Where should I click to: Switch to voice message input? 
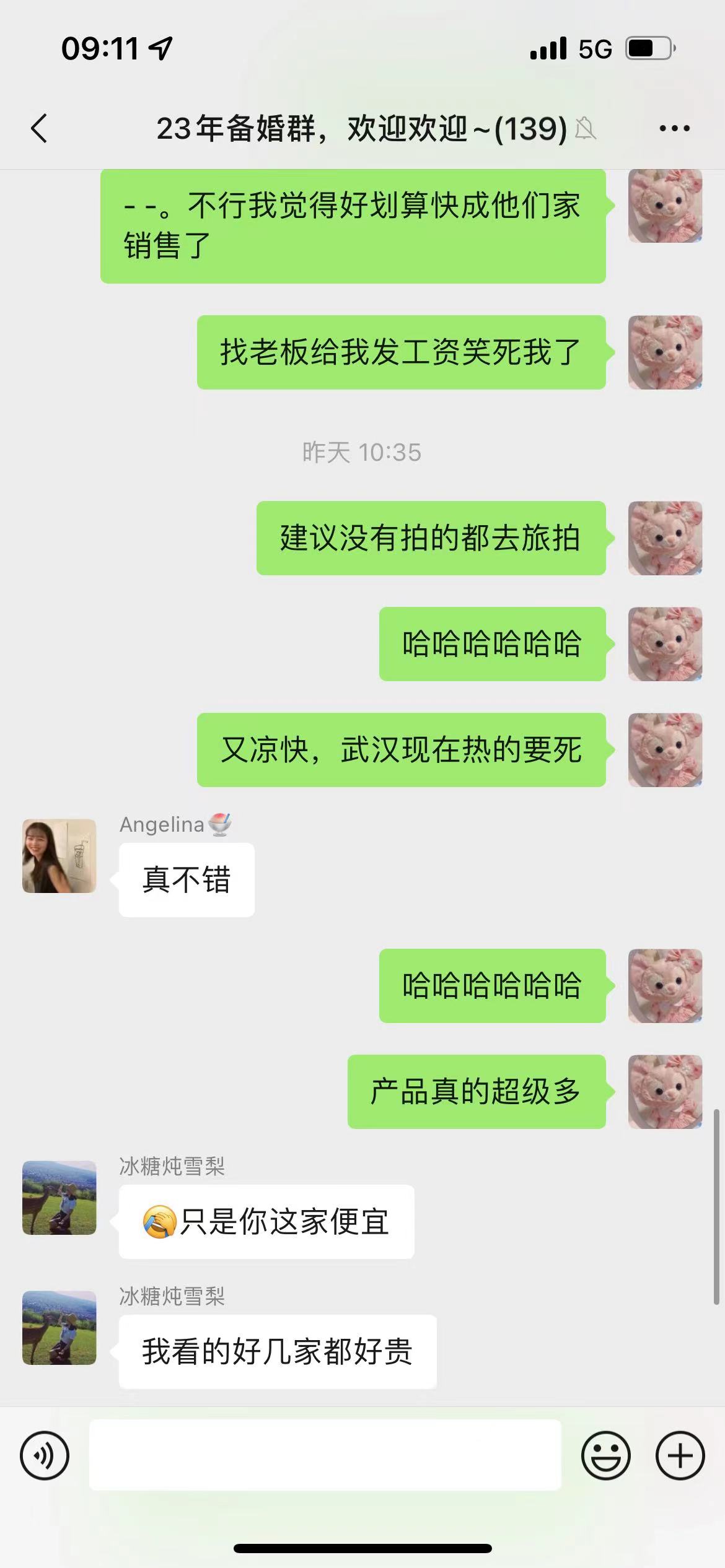(45, 1455)
